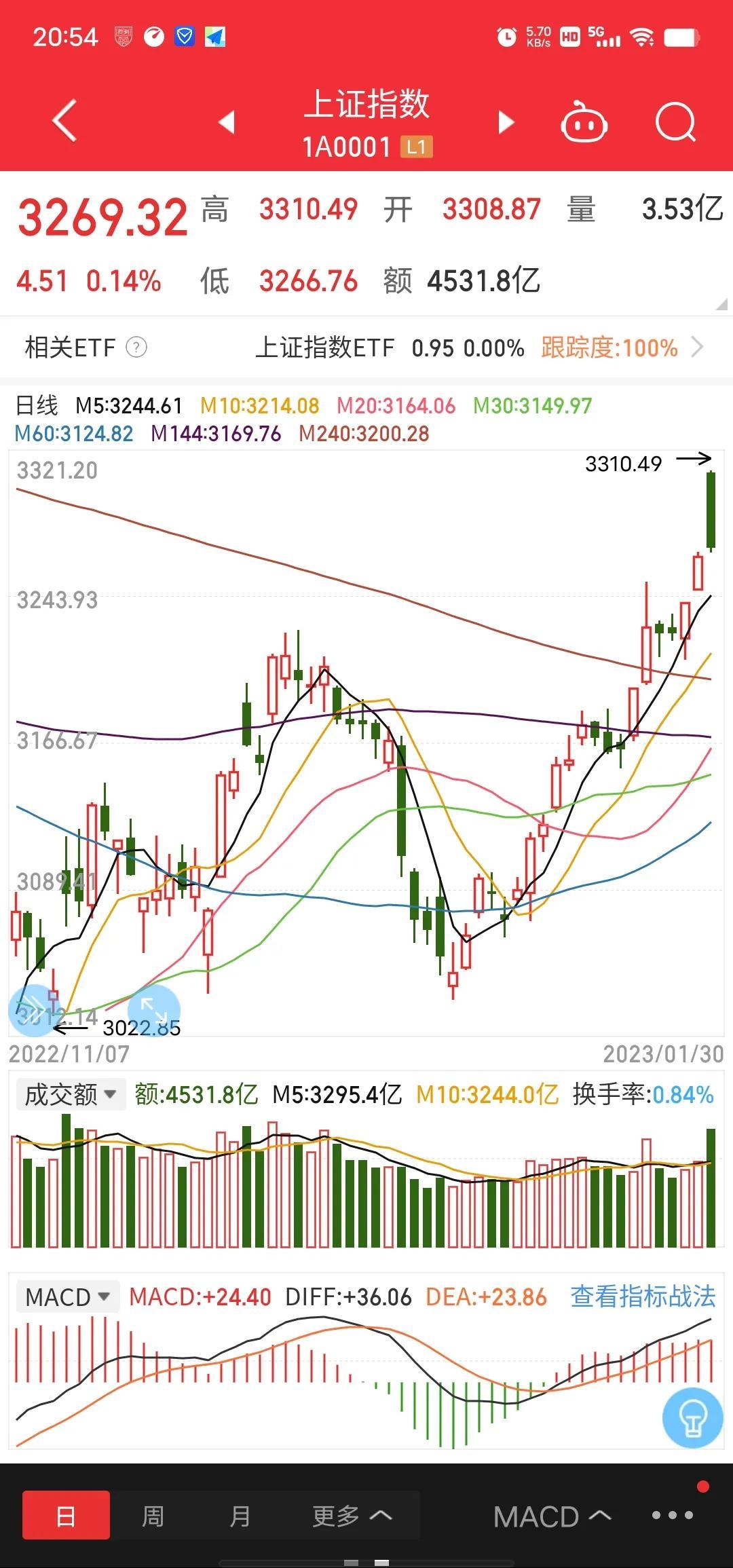Go back using the top-left arrow
Image resolution: width=733 pixels, height=1568 pixels.
pos(64,121)
